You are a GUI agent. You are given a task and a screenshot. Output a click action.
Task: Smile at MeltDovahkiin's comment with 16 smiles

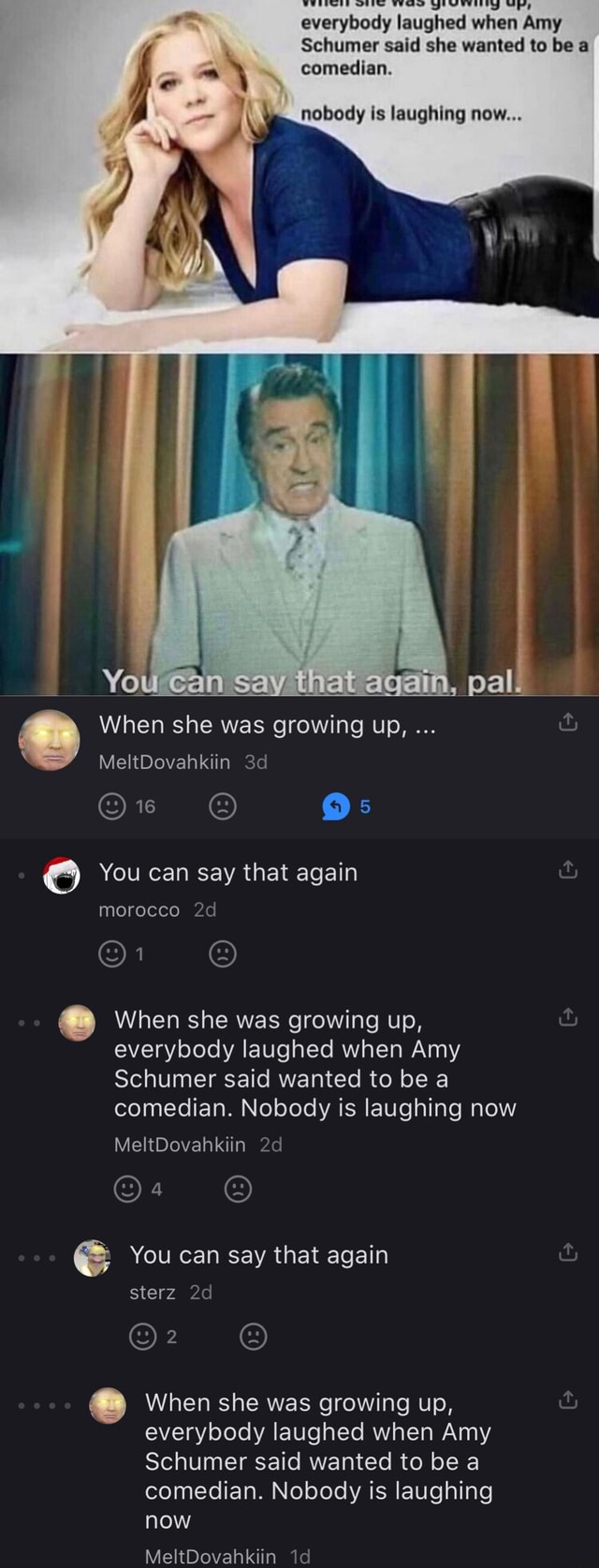coord(112,806)
